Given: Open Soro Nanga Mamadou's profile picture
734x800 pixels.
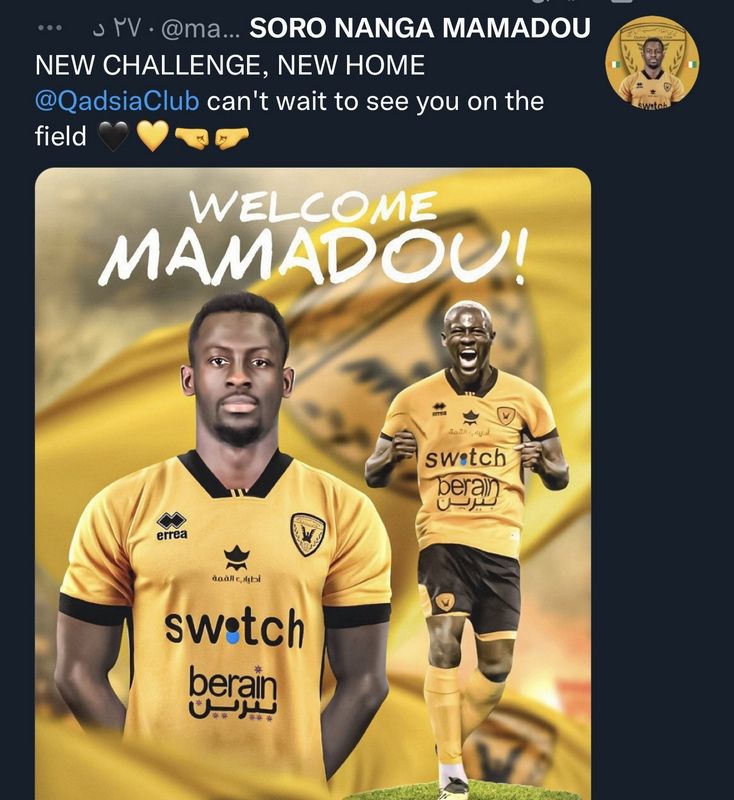Looking at the screenshot, I should click(x=652, y=61).
